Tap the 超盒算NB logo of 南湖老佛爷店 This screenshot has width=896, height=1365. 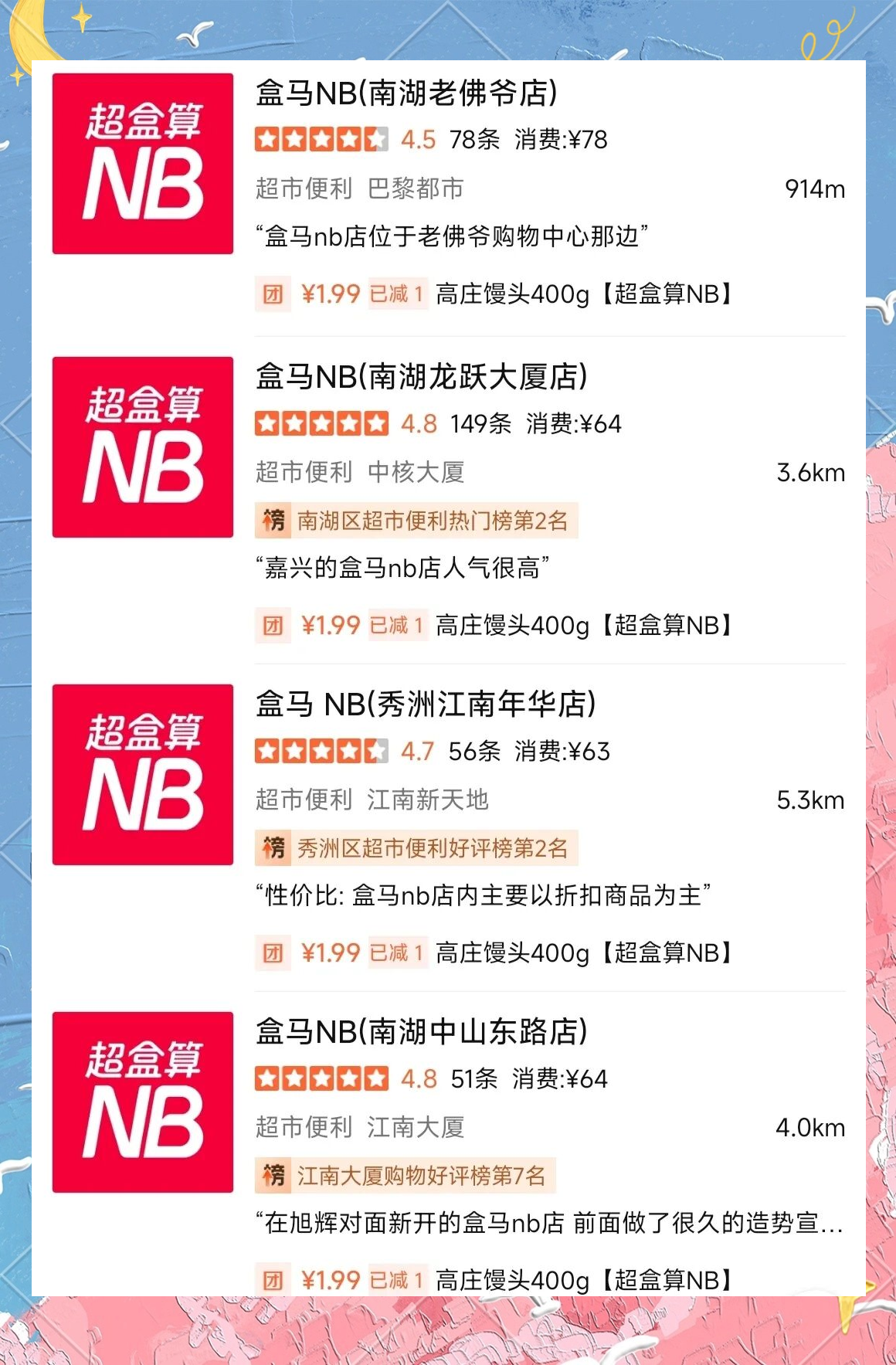point(142,164)
